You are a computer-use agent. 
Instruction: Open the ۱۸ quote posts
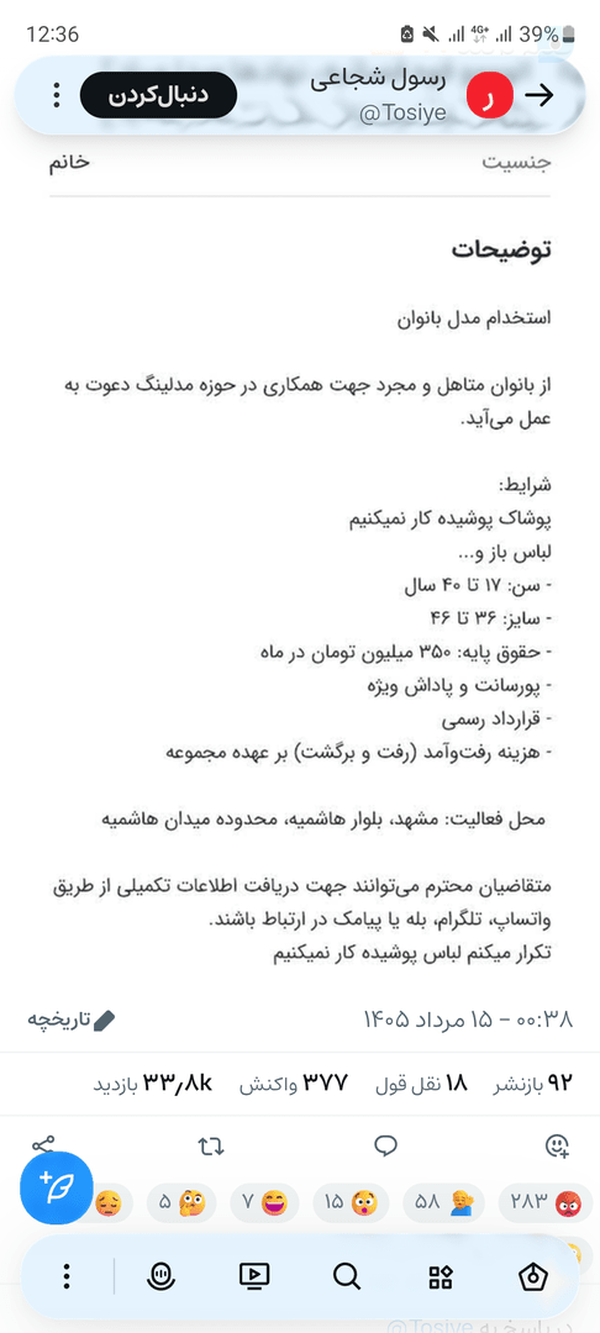(421, 1083)
